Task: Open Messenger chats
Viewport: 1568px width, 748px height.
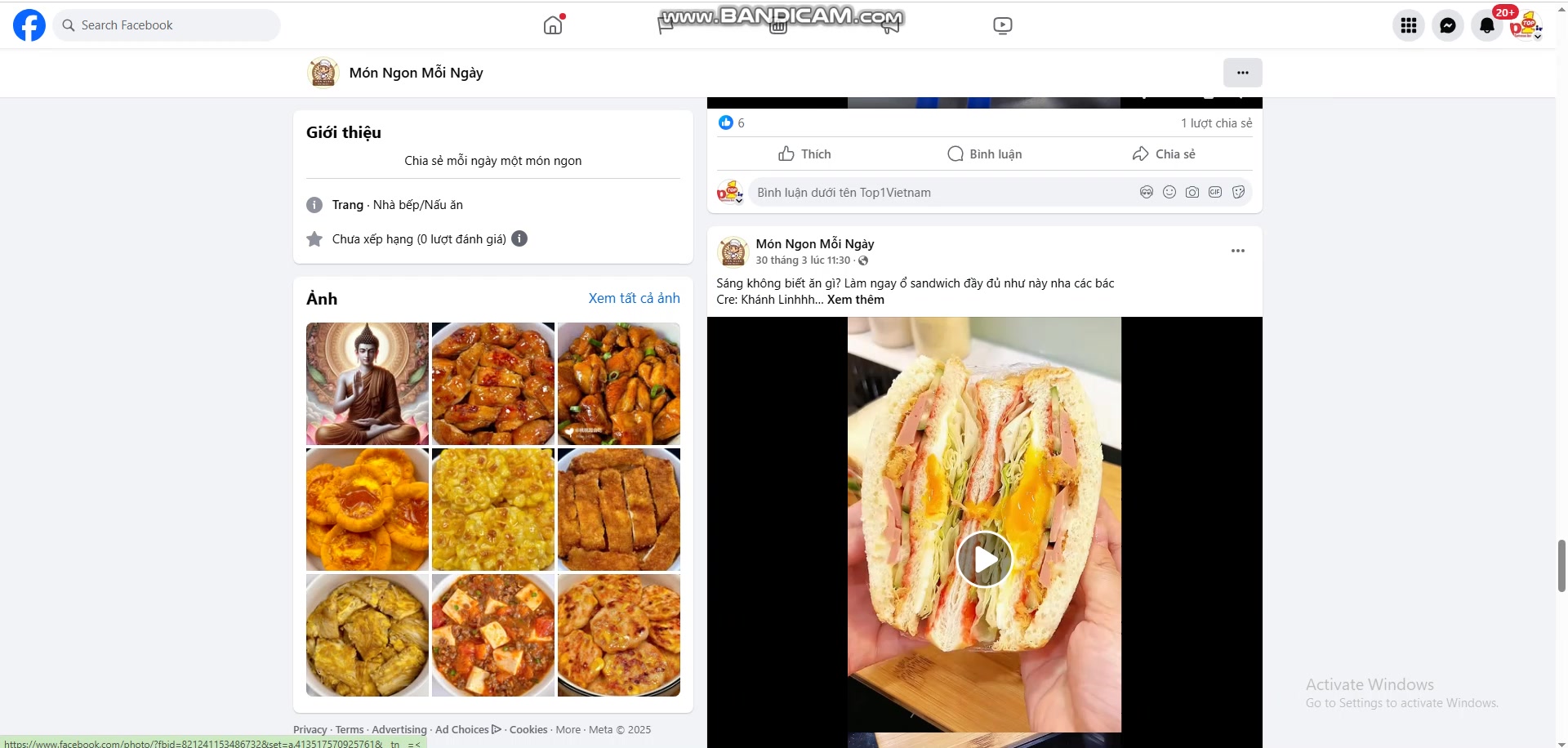Action: point(1447,25)
